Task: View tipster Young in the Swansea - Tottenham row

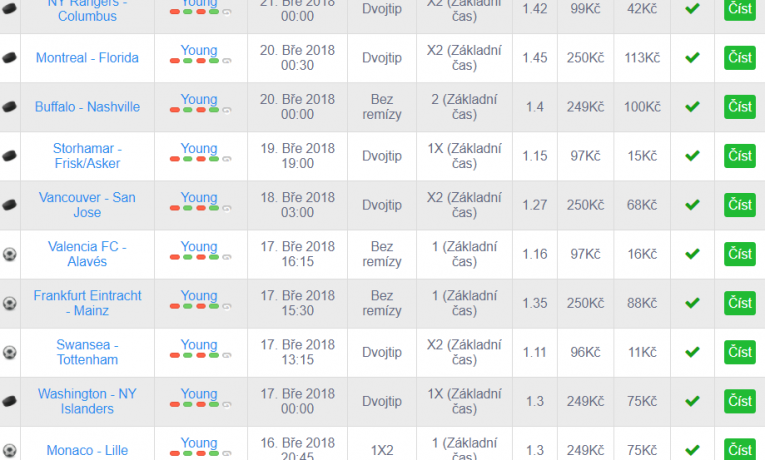Action: click(199, 345)
